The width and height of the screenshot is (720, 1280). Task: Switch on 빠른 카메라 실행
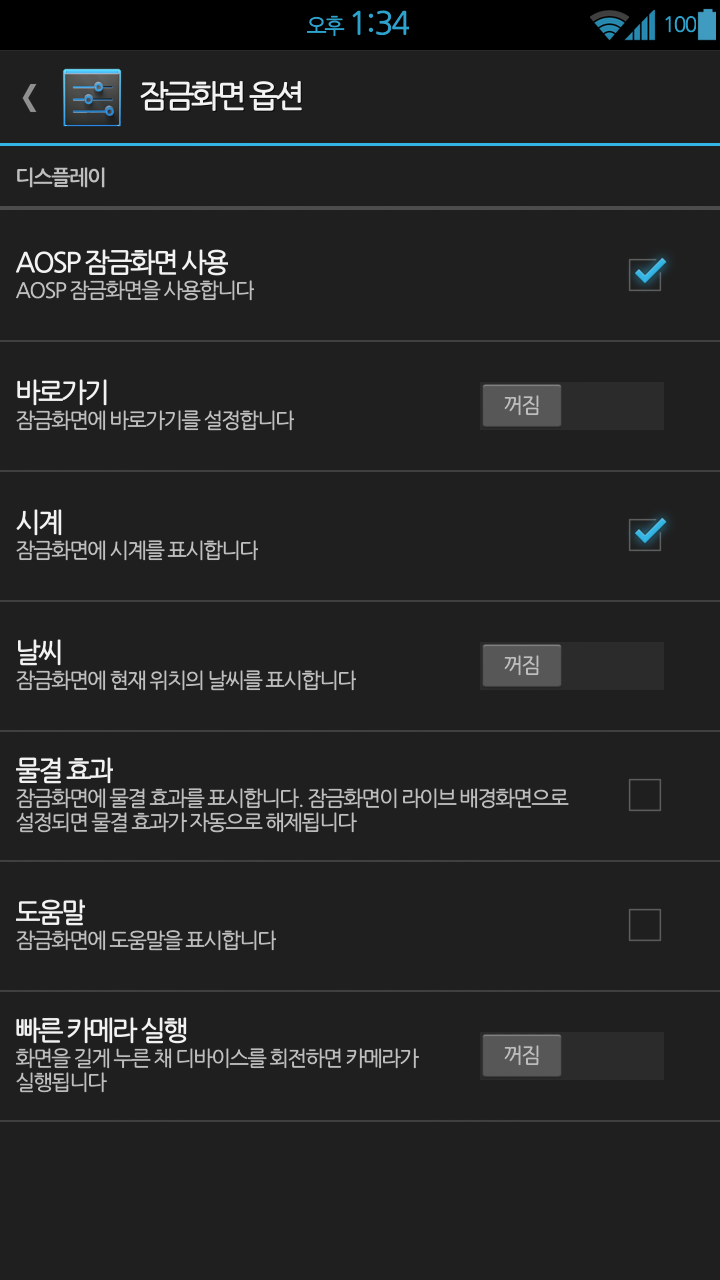click(x=571, y=1056)
